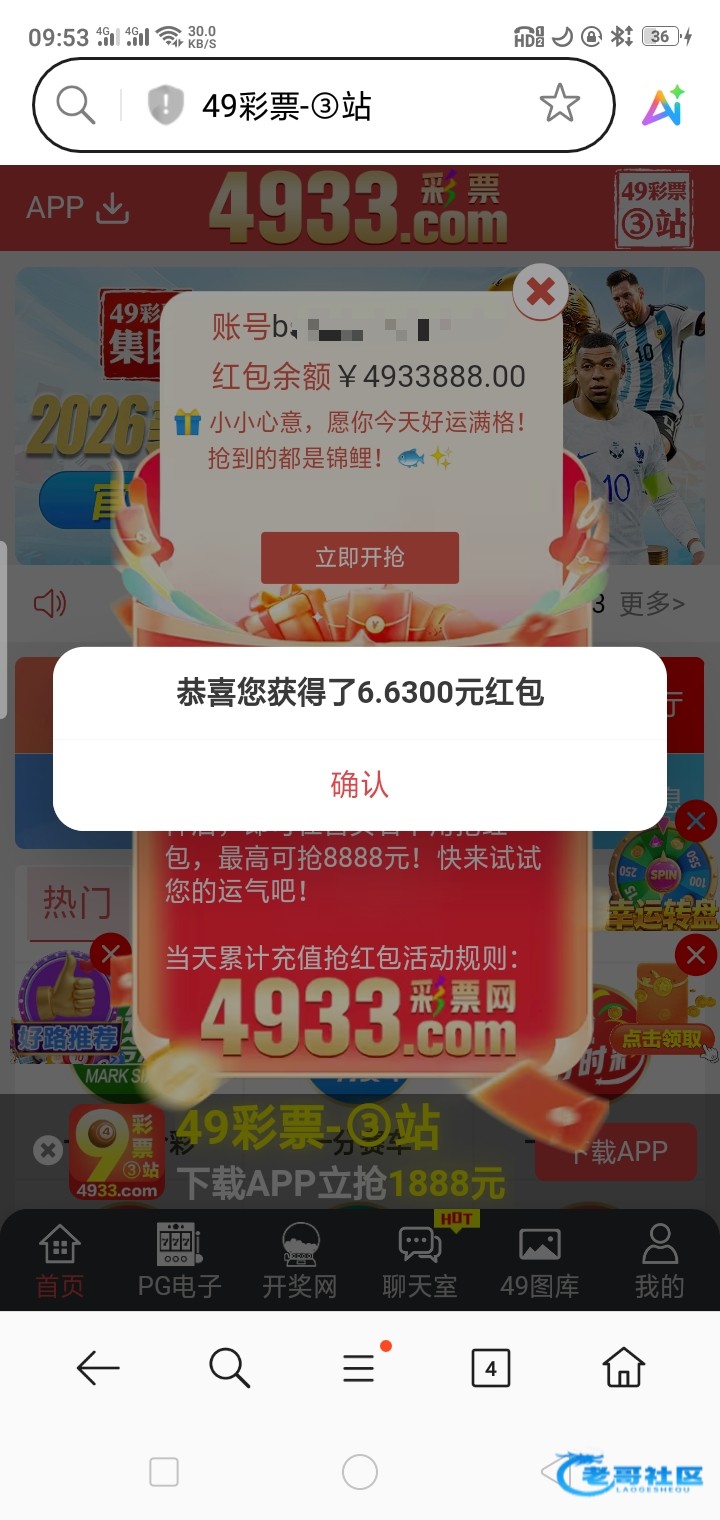The width and height of the screenshot is (720, 1520).
Task: Bookmark this page with the star icon
Action: 559,104
